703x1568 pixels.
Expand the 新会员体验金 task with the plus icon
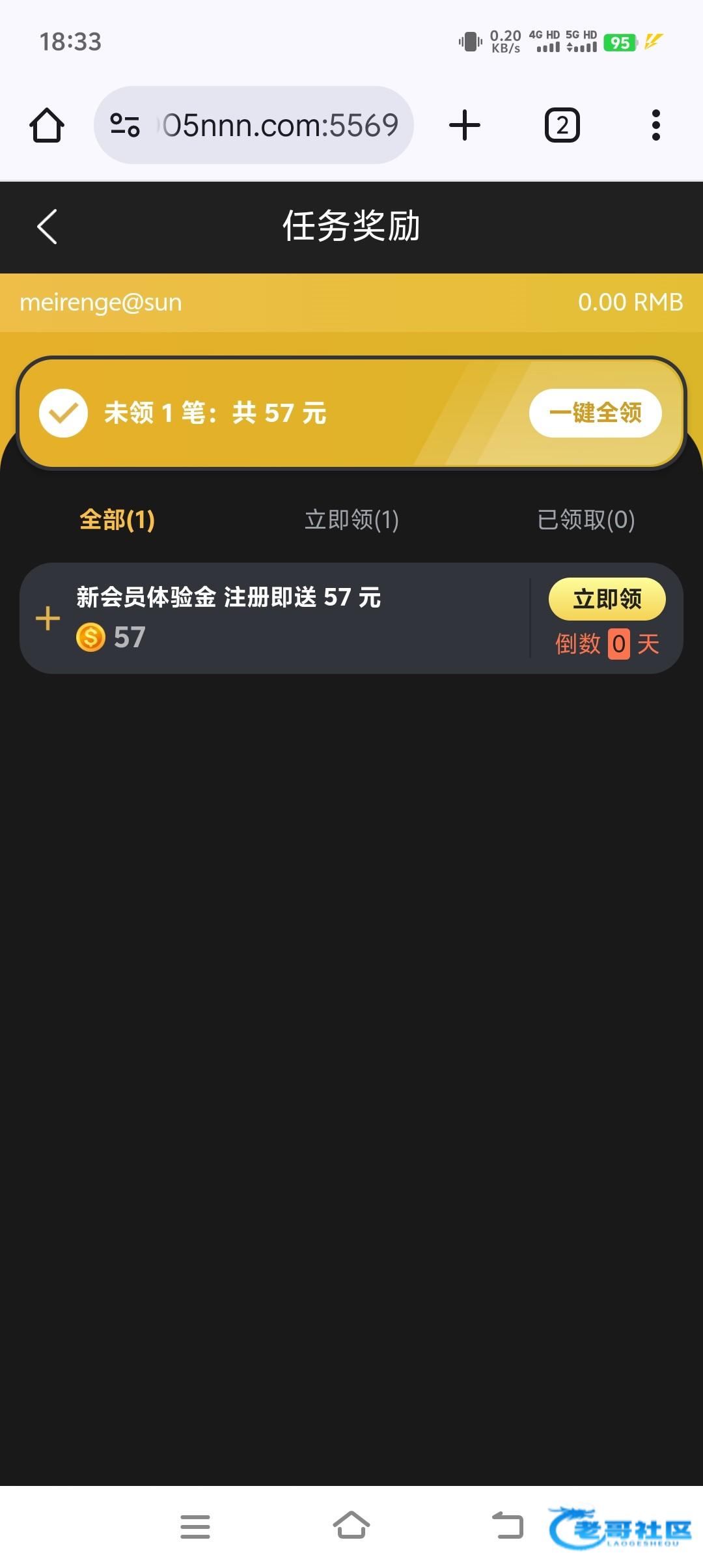pyautogui.click(x=48, y=618)
